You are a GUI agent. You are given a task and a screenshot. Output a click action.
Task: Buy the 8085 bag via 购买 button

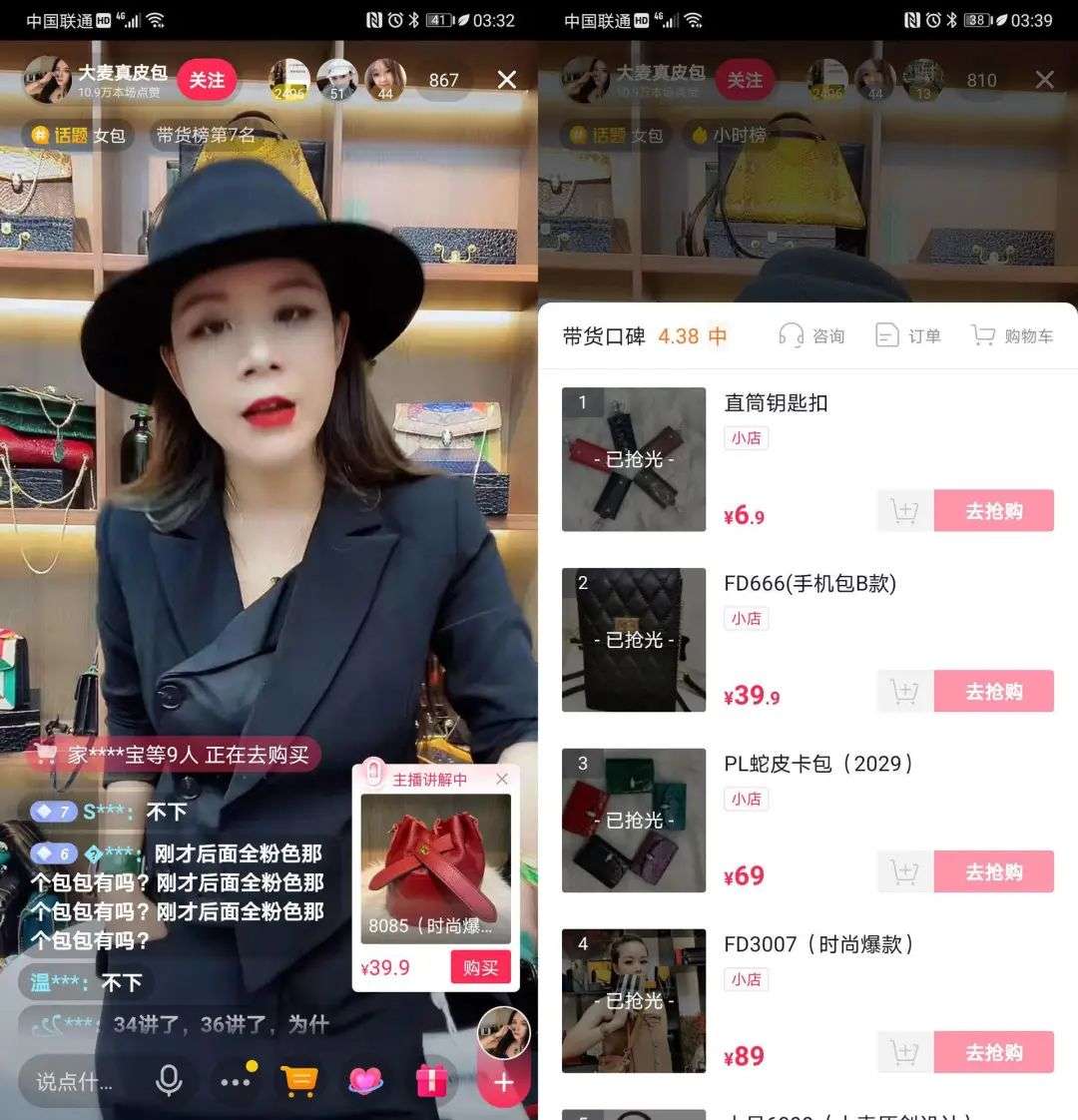pos(480,967)
